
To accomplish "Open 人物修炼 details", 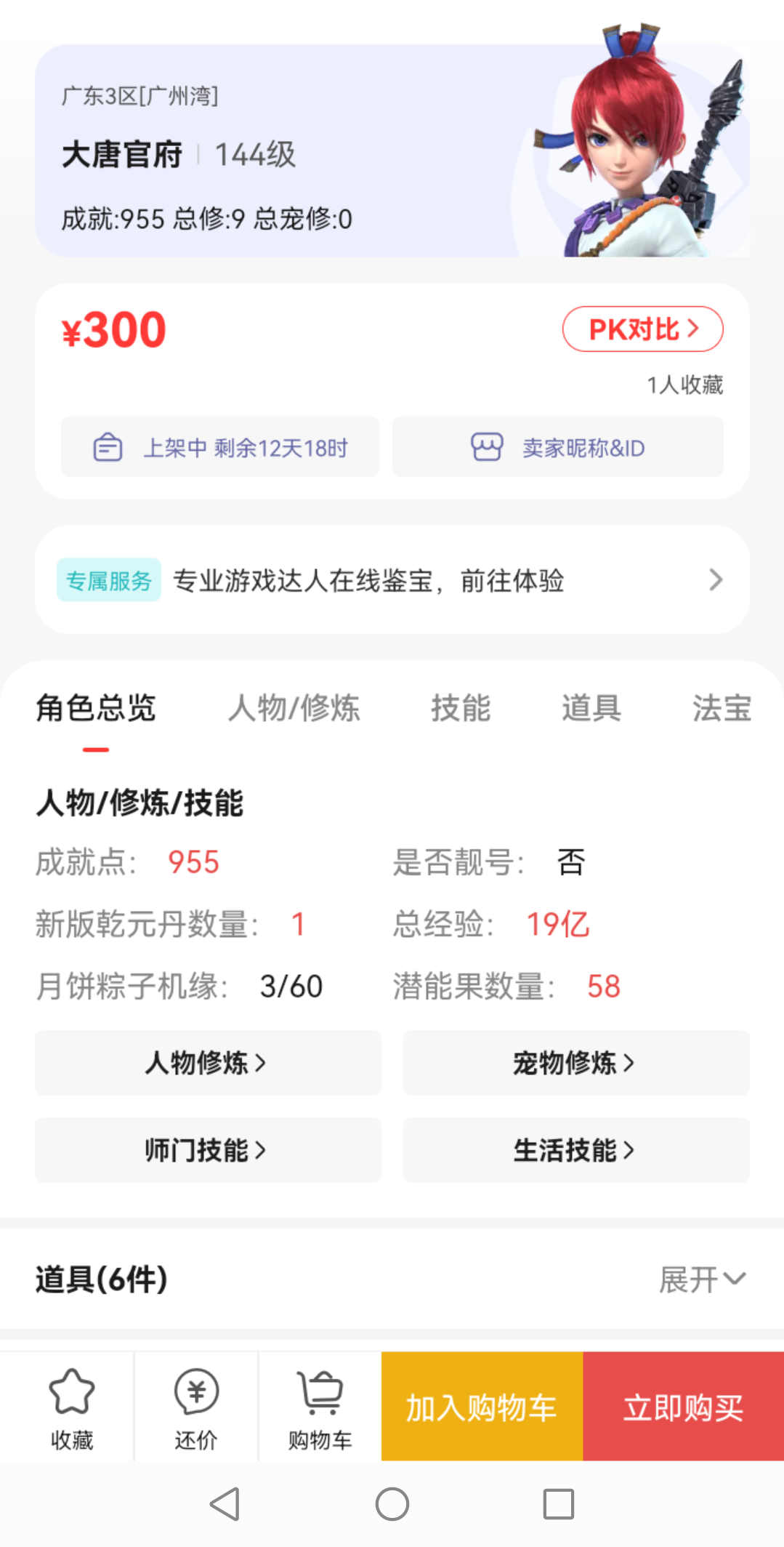I will coord(208,1063).
